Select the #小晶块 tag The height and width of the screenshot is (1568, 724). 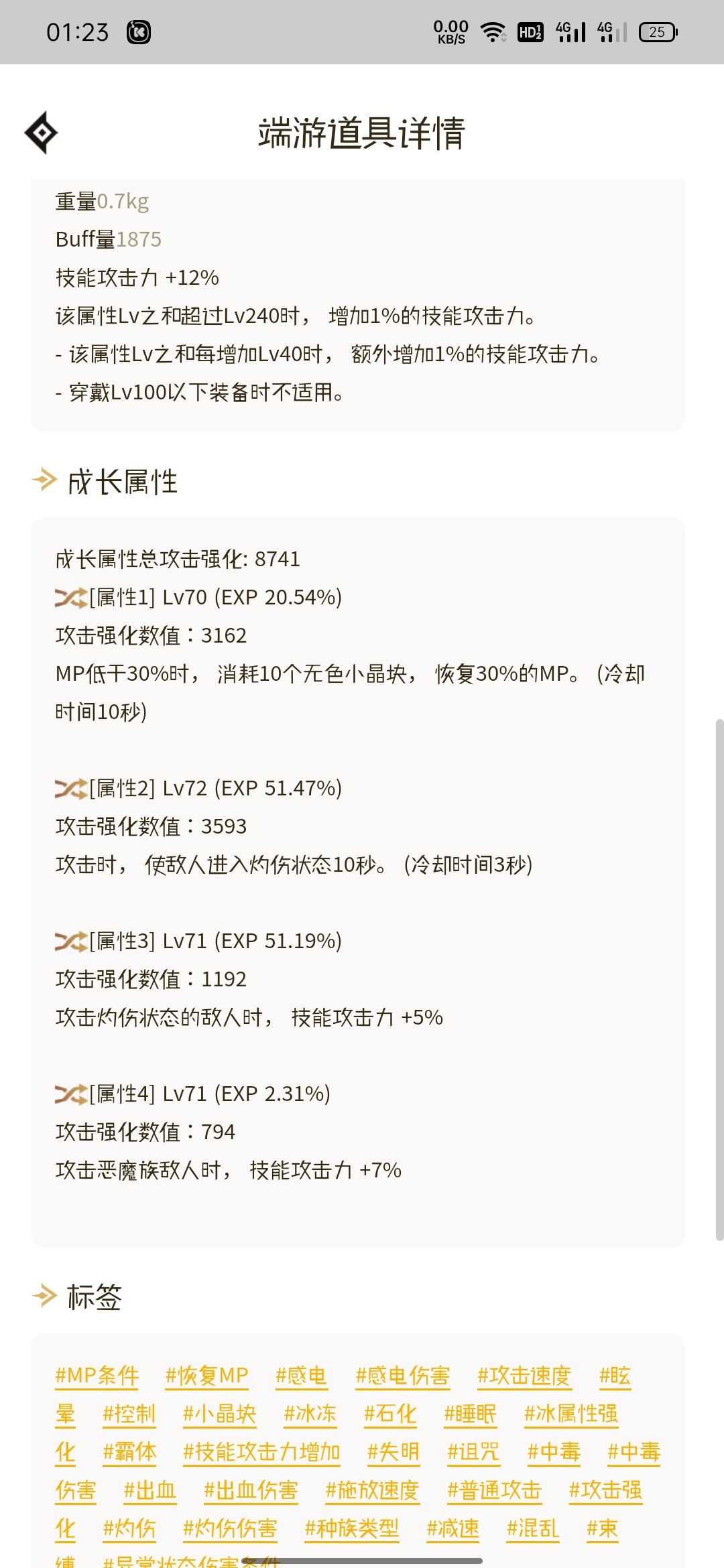220,1414
